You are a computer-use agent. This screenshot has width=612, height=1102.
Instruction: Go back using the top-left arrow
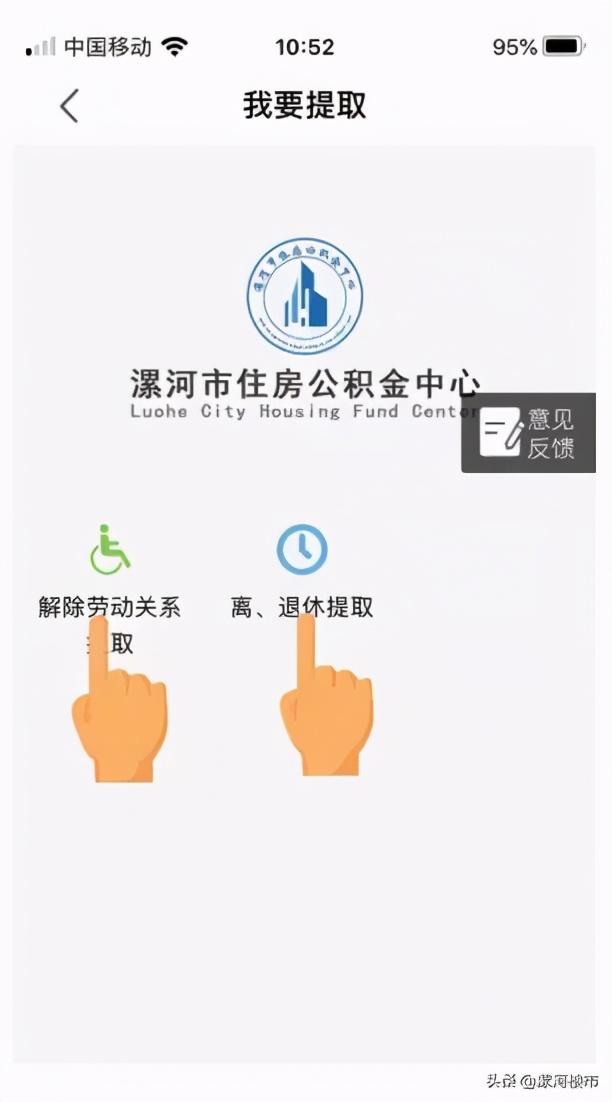point(69,106)
